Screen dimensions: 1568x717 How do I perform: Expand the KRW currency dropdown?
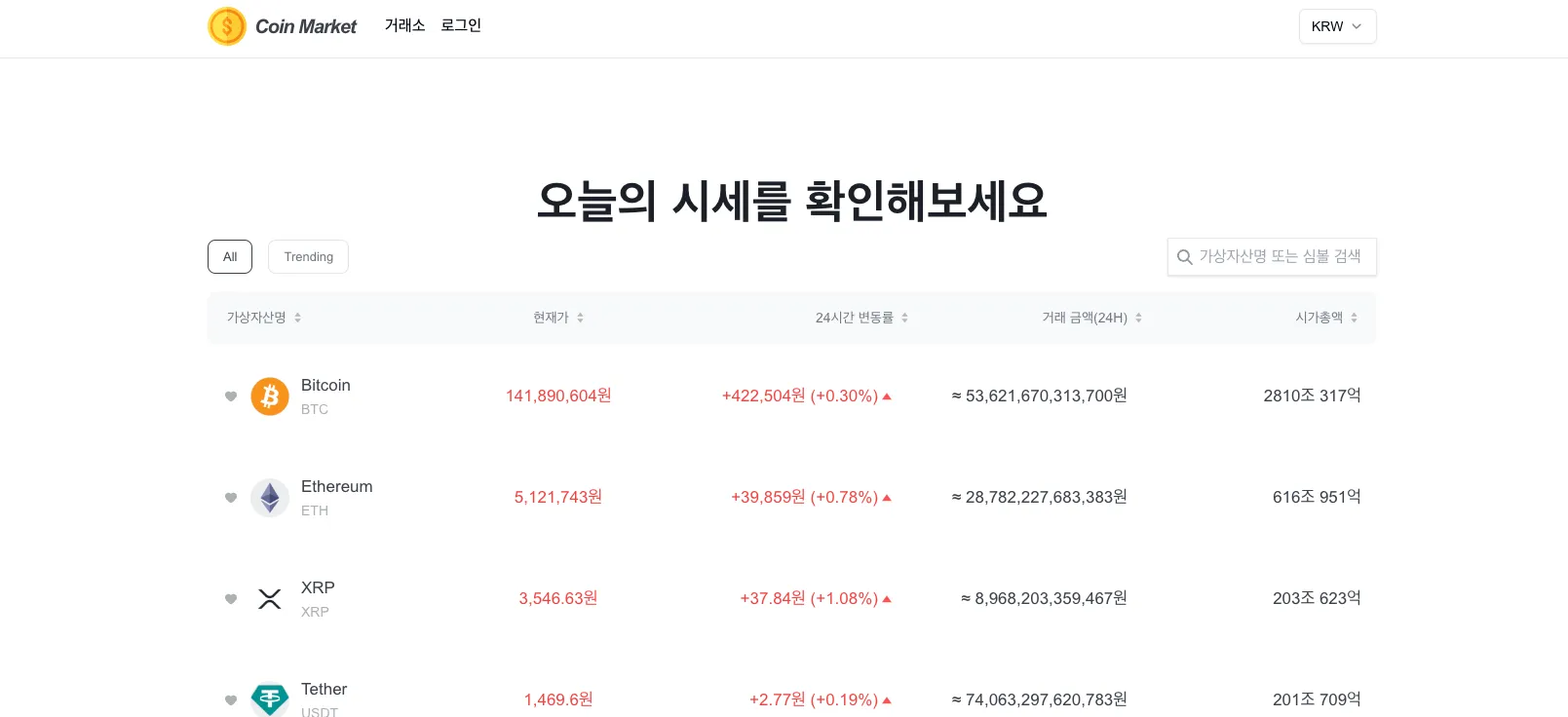[1337, 26]
